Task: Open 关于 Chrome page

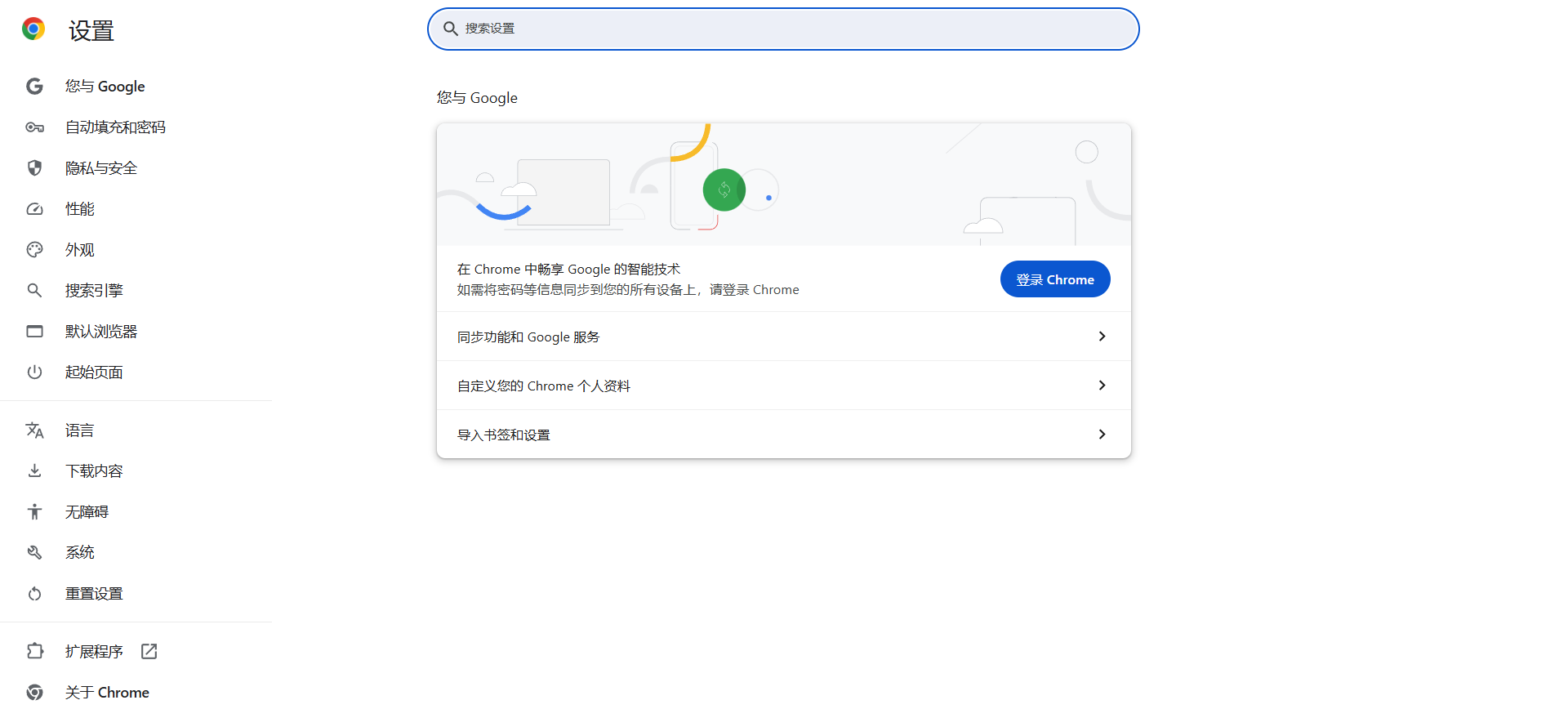Action: 107,693
